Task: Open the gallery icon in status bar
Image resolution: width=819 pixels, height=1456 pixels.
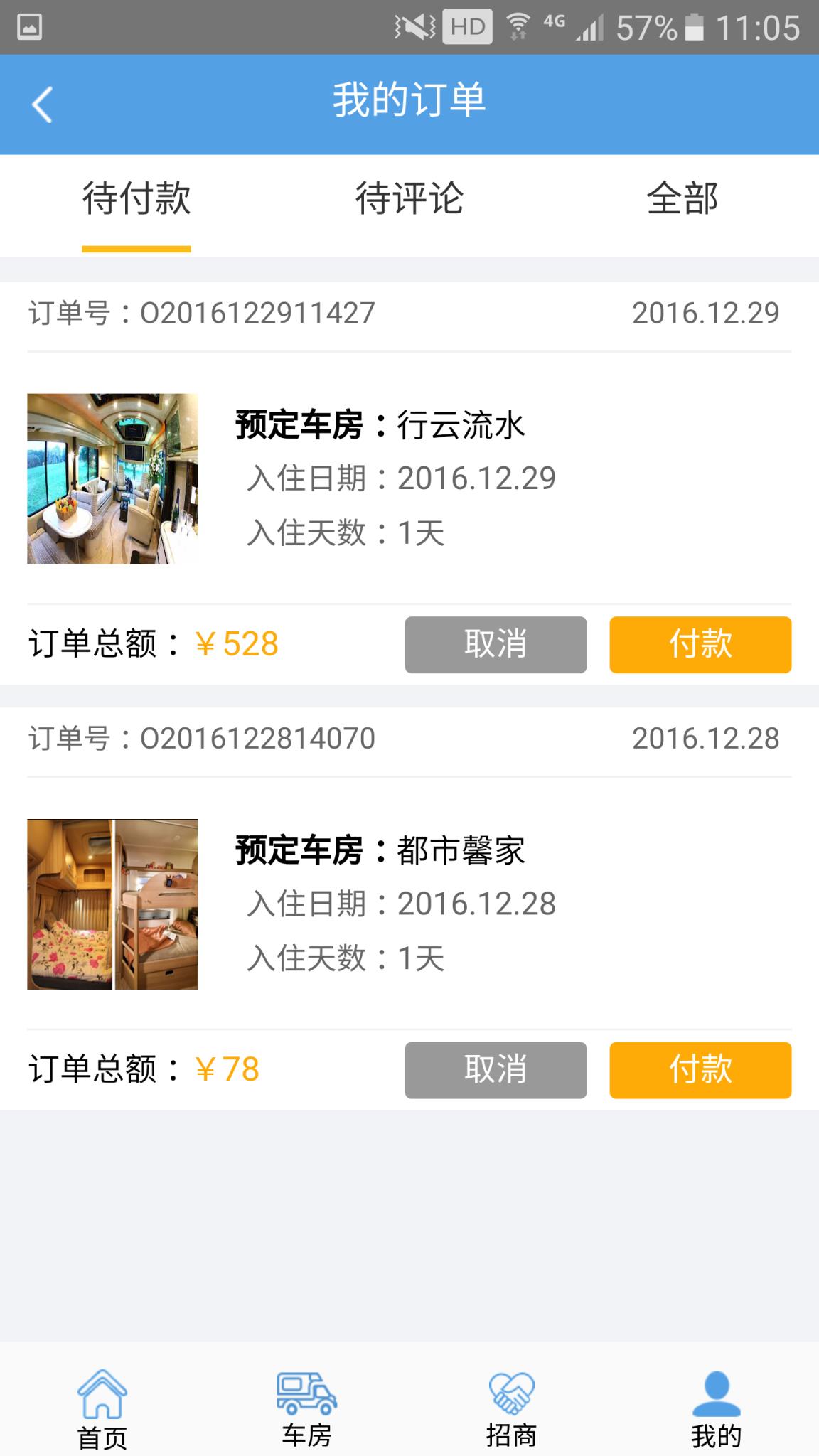Action: (x=30, y=27)
